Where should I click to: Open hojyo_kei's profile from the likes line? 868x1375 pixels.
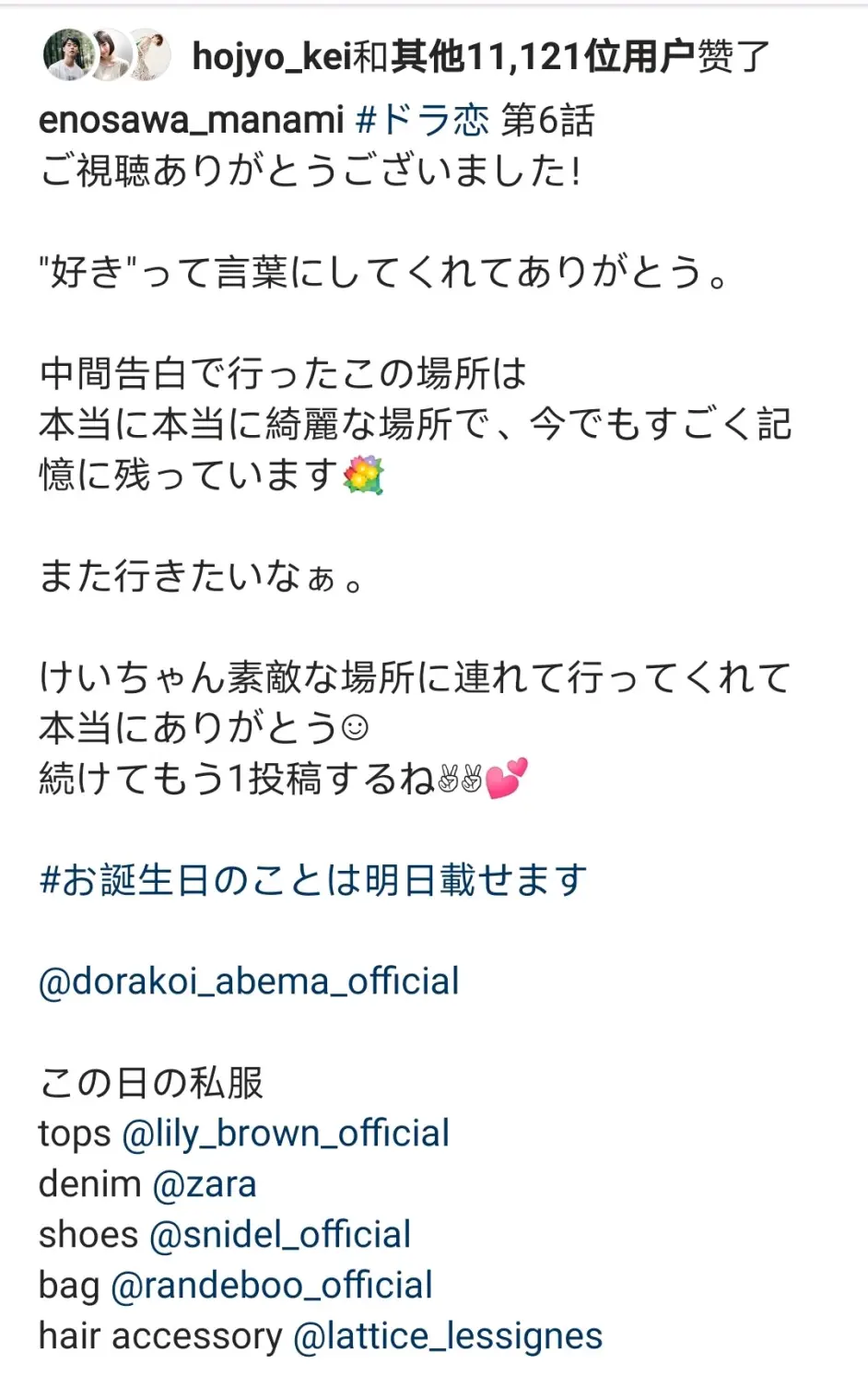point(271,57)
